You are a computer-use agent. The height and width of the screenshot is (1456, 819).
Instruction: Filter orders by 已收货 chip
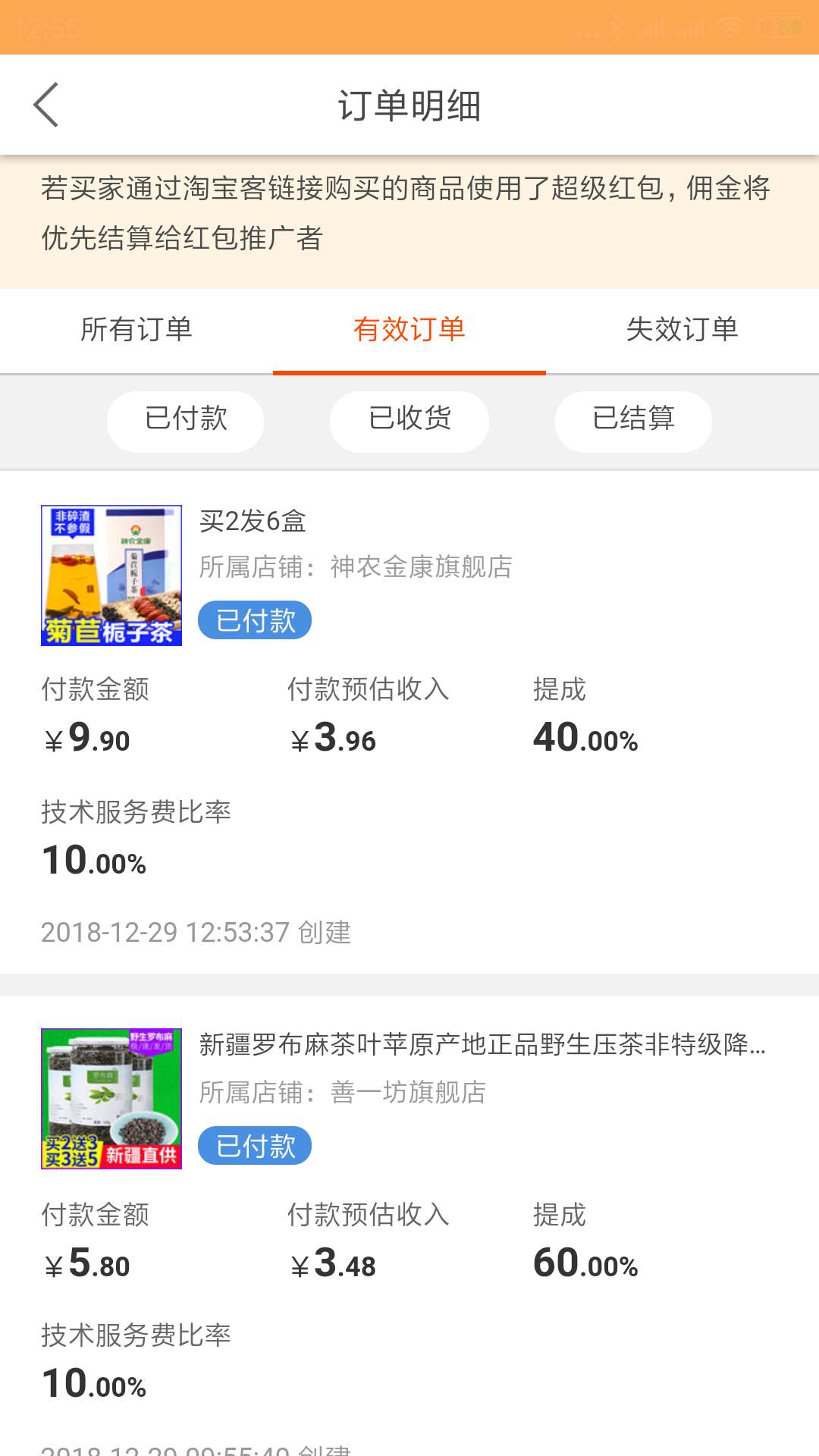click(409, 421)
